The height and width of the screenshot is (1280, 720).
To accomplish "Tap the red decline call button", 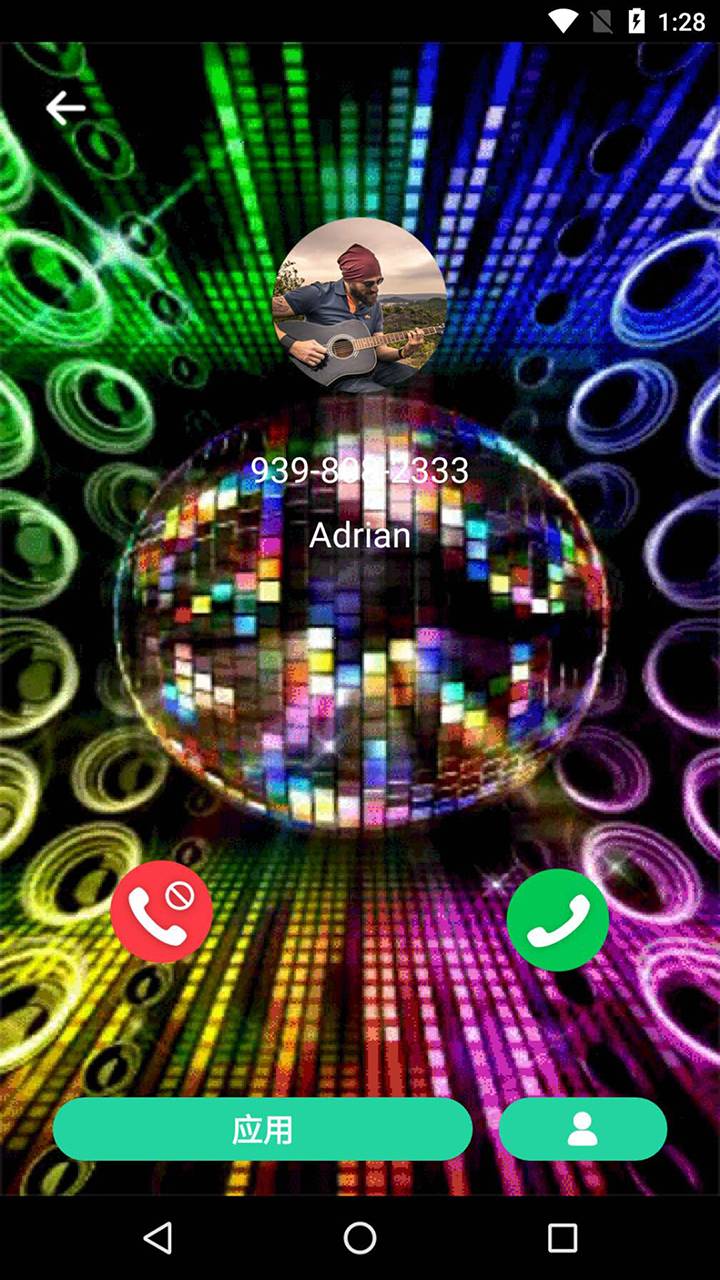I will click(x=161, y=912).
